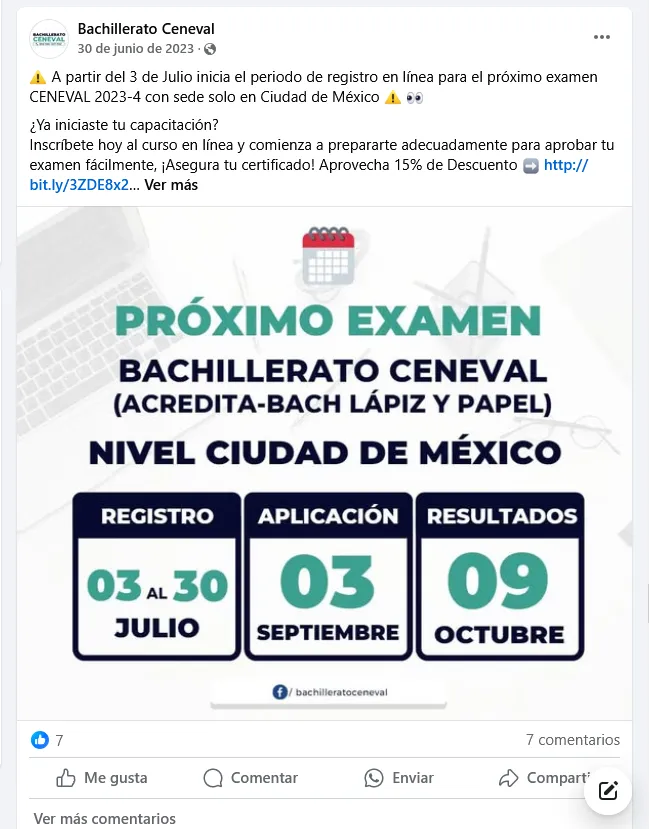
Task: Open the post's three-dot options menu
Action: pyautogui.click(x=601, y=37)
